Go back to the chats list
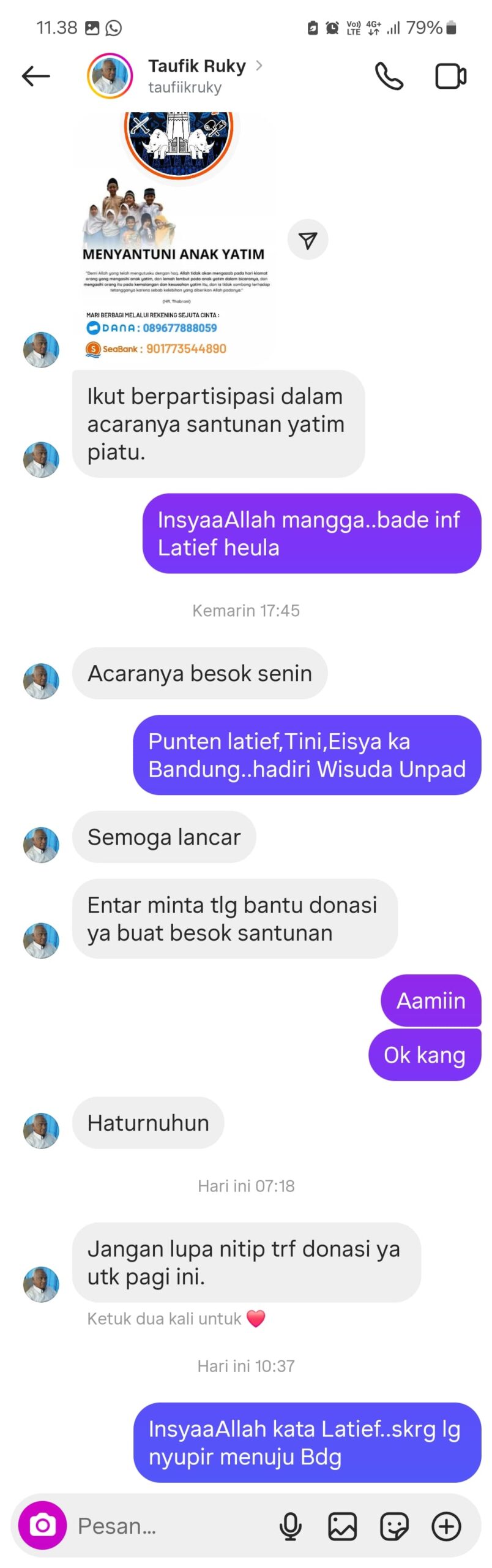 click(35, 76)
